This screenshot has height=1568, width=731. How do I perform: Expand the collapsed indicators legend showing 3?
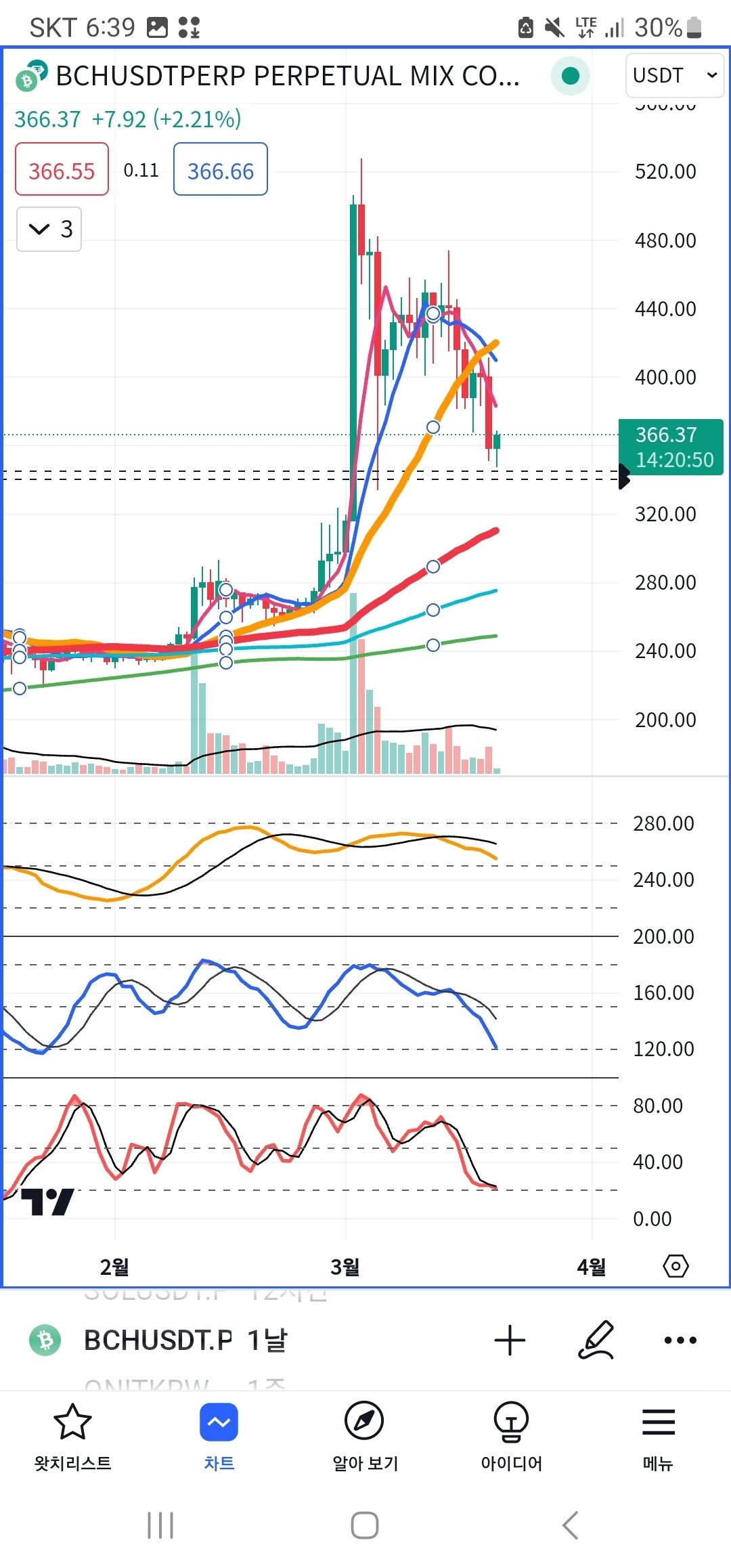[x=49, y=229]
